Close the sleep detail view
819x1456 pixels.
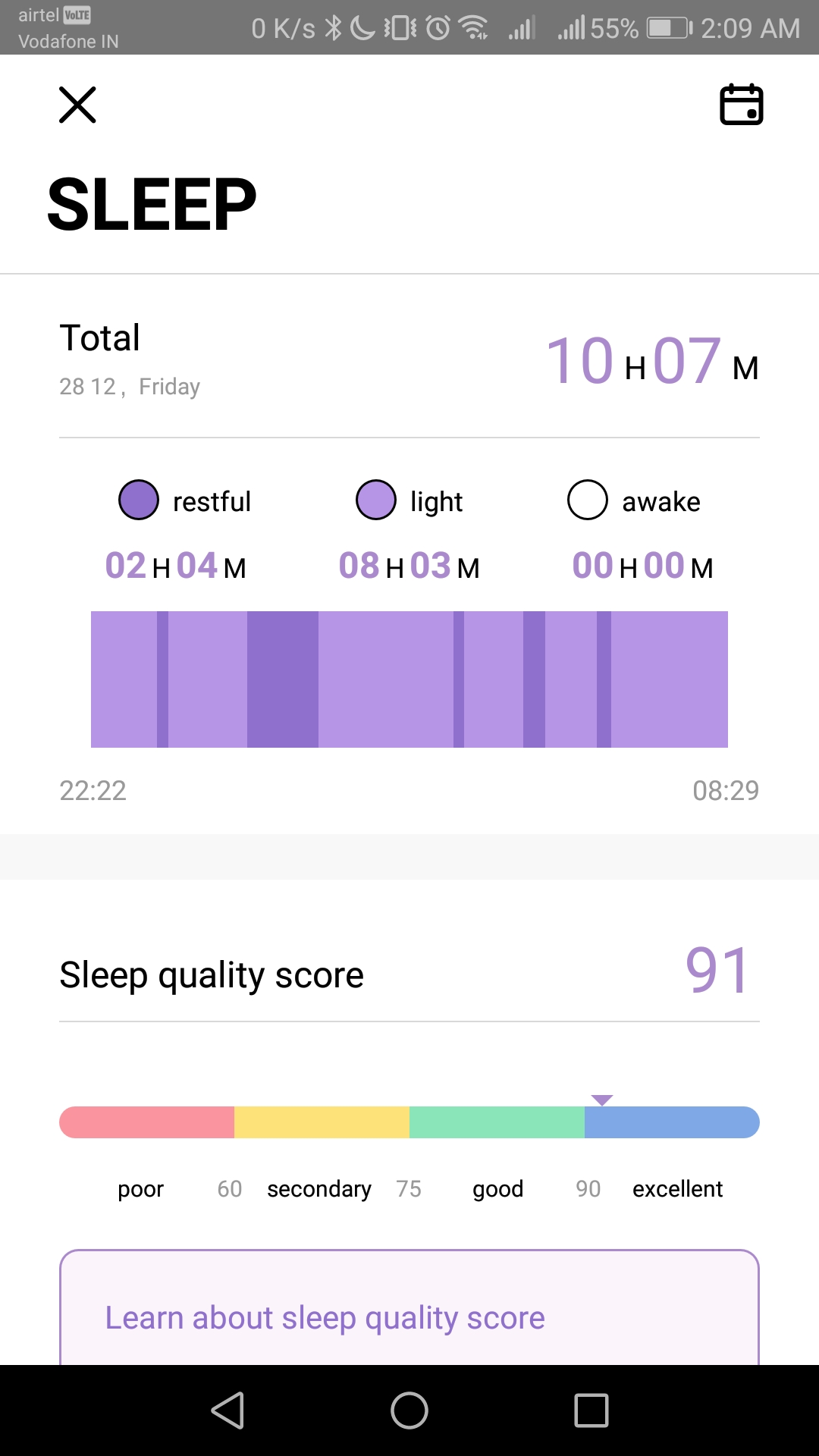click(x=78, y=105)
